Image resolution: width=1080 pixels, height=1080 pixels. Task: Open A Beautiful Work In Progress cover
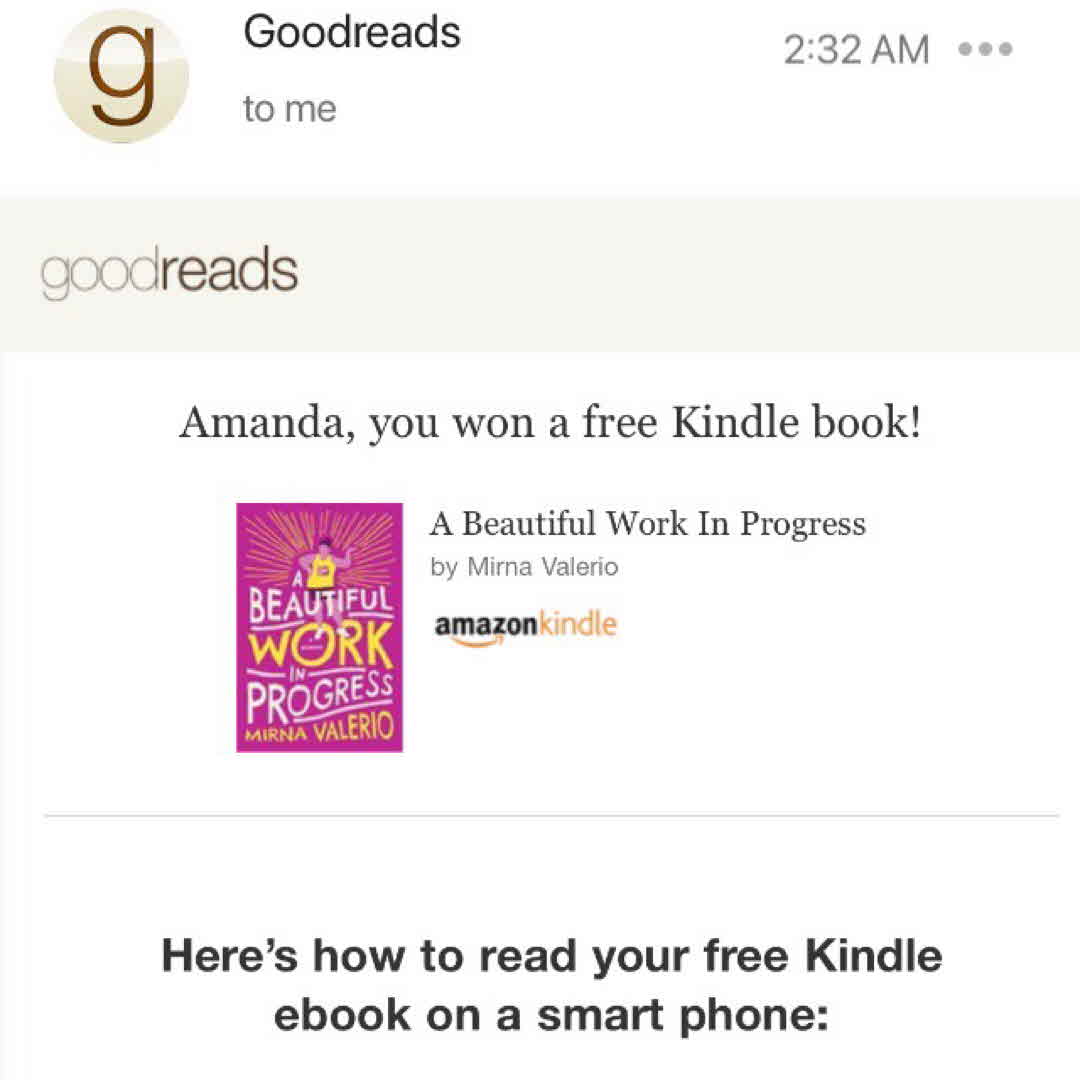pos(319,627)
